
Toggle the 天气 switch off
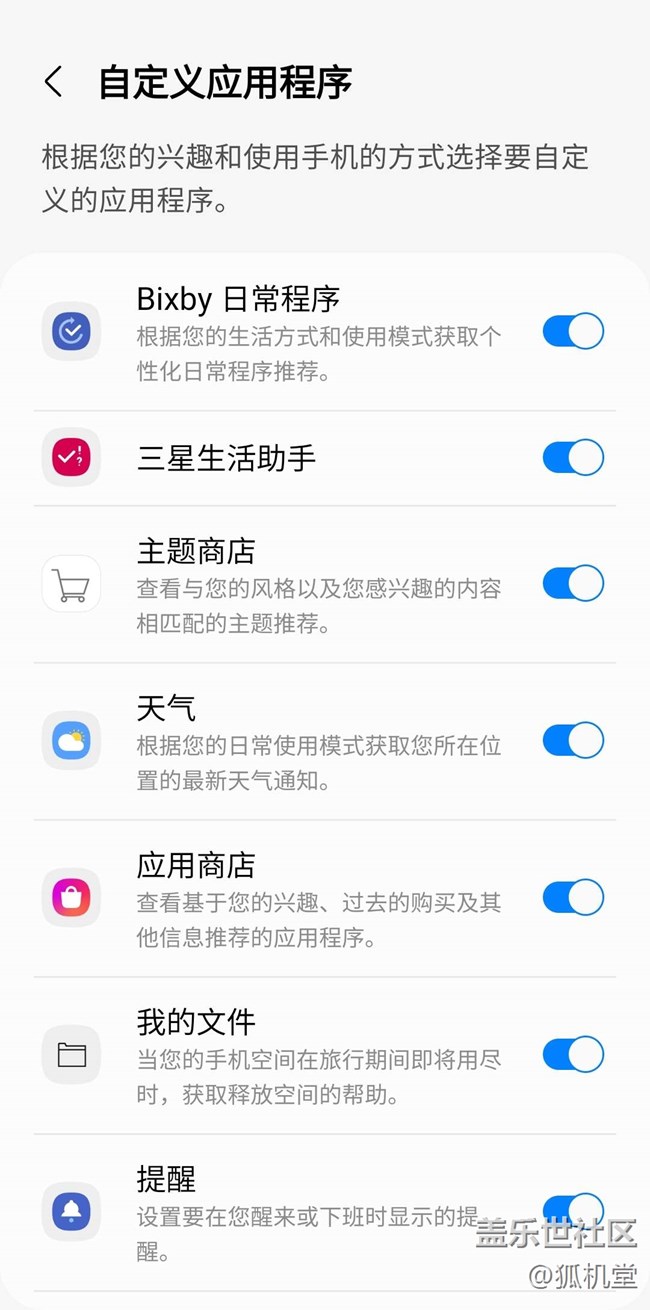point(573,741)
